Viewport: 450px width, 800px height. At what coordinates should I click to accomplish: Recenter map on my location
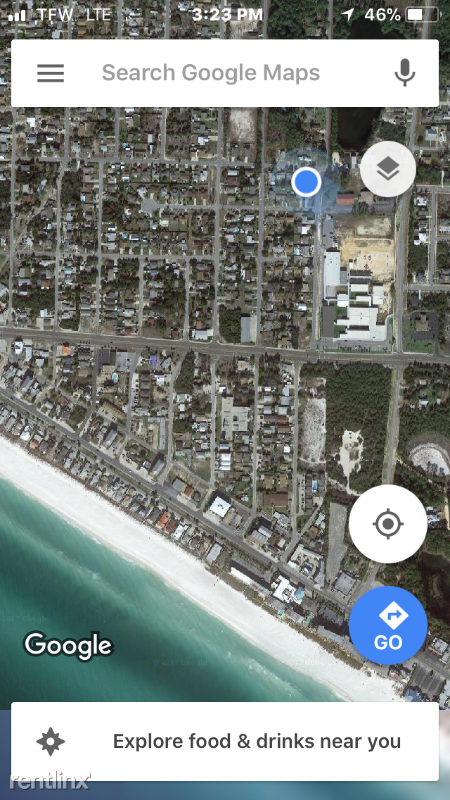coord(388,524)
